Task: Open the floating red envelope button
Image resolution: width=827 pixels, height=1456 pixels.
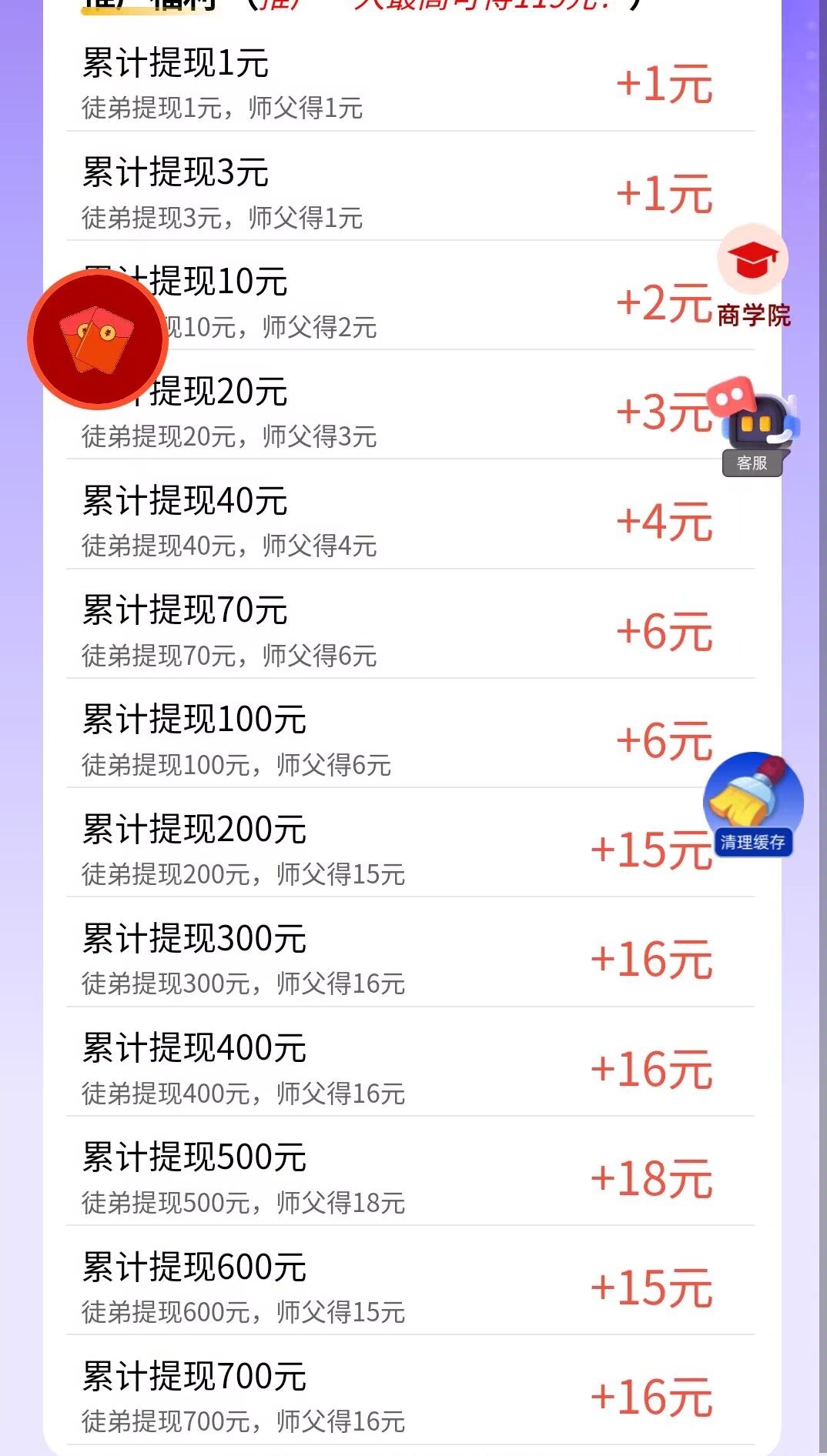Action: click(x=98, y=339)
